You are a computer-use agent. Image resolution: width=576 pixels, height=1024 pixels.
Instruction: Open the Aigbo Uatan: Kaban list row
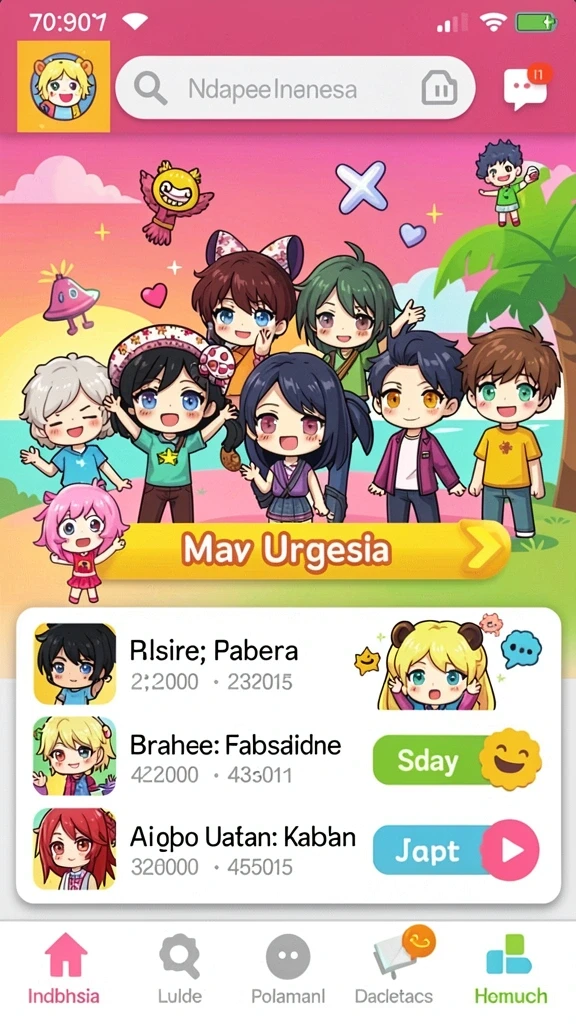coord(288,850)
